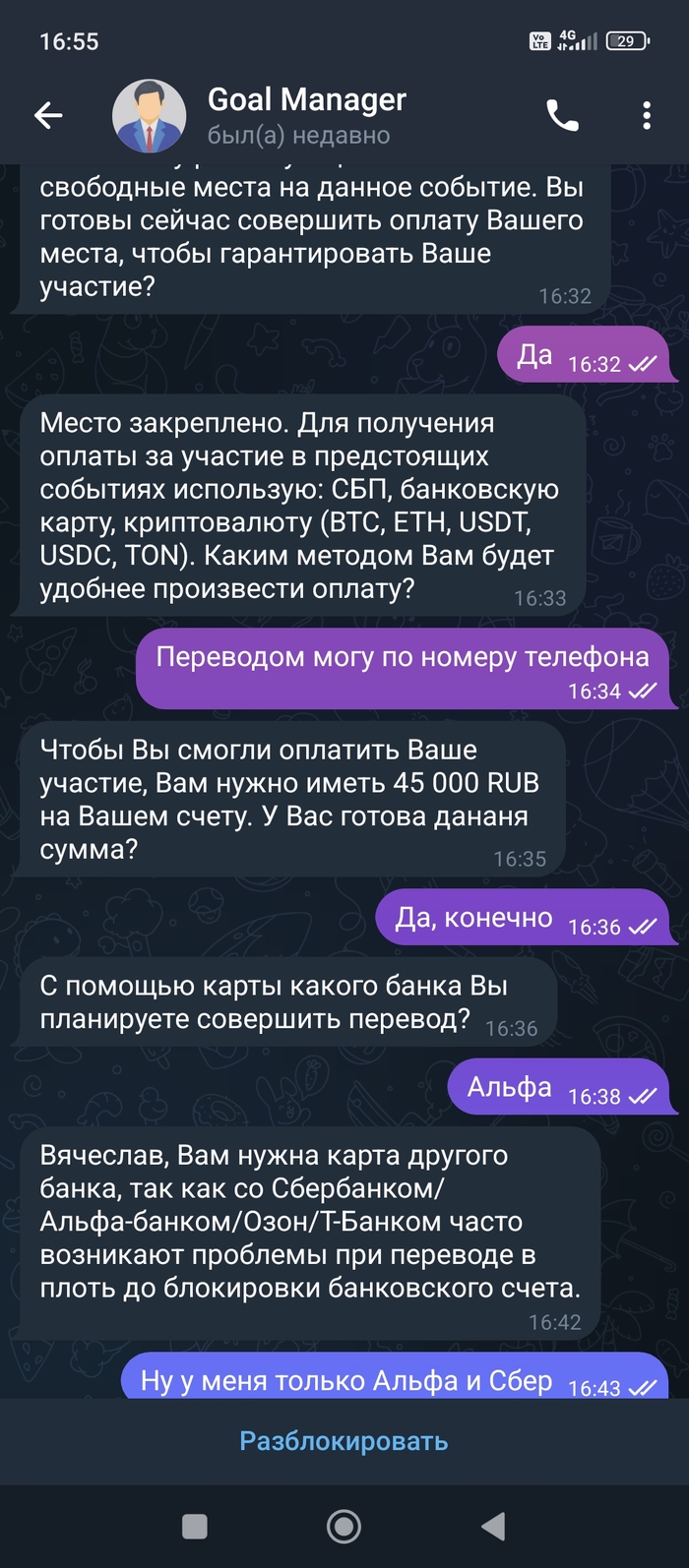
Task: Open Goal Manager chat info from the title
Action: click(x=306, y=100)
